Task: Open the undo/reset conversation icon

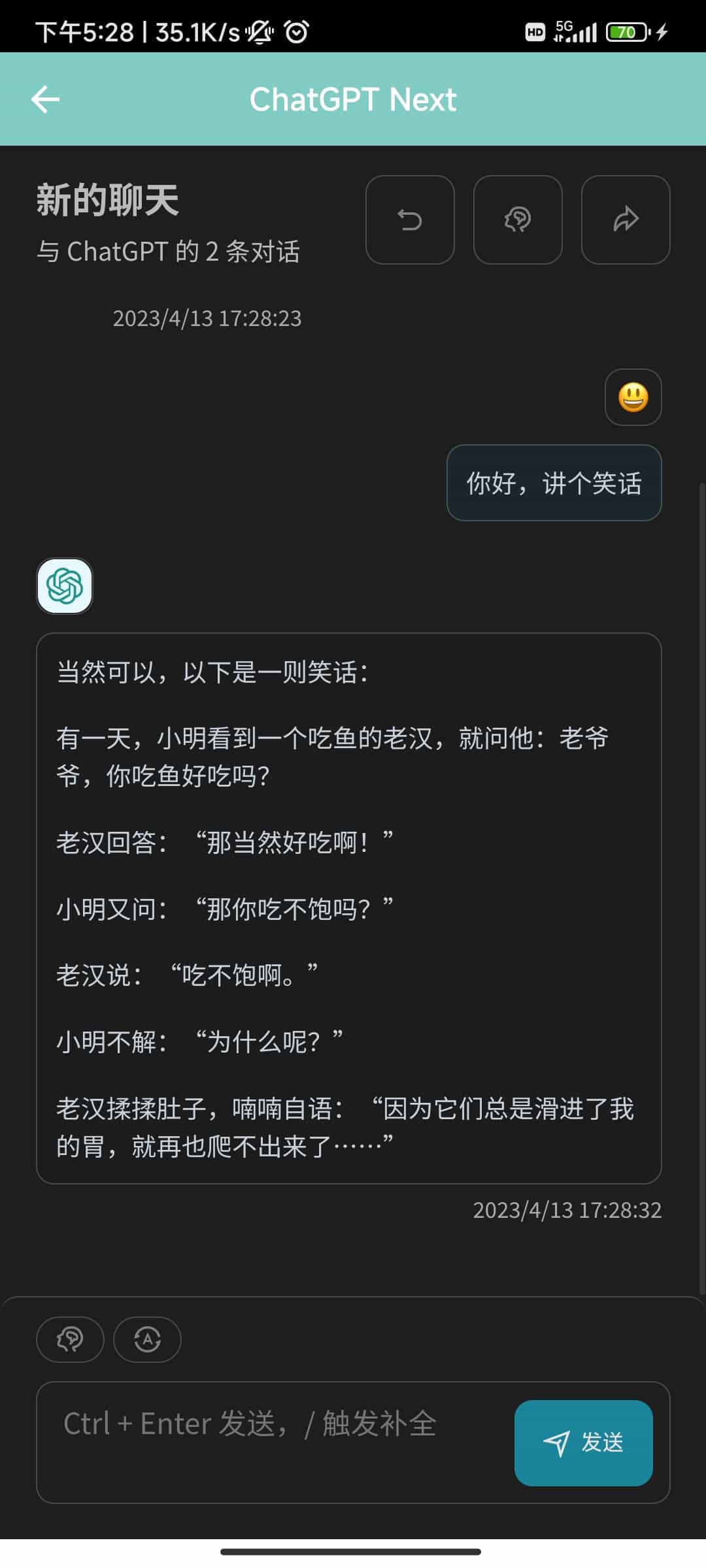Action: [x=411, y=221]
